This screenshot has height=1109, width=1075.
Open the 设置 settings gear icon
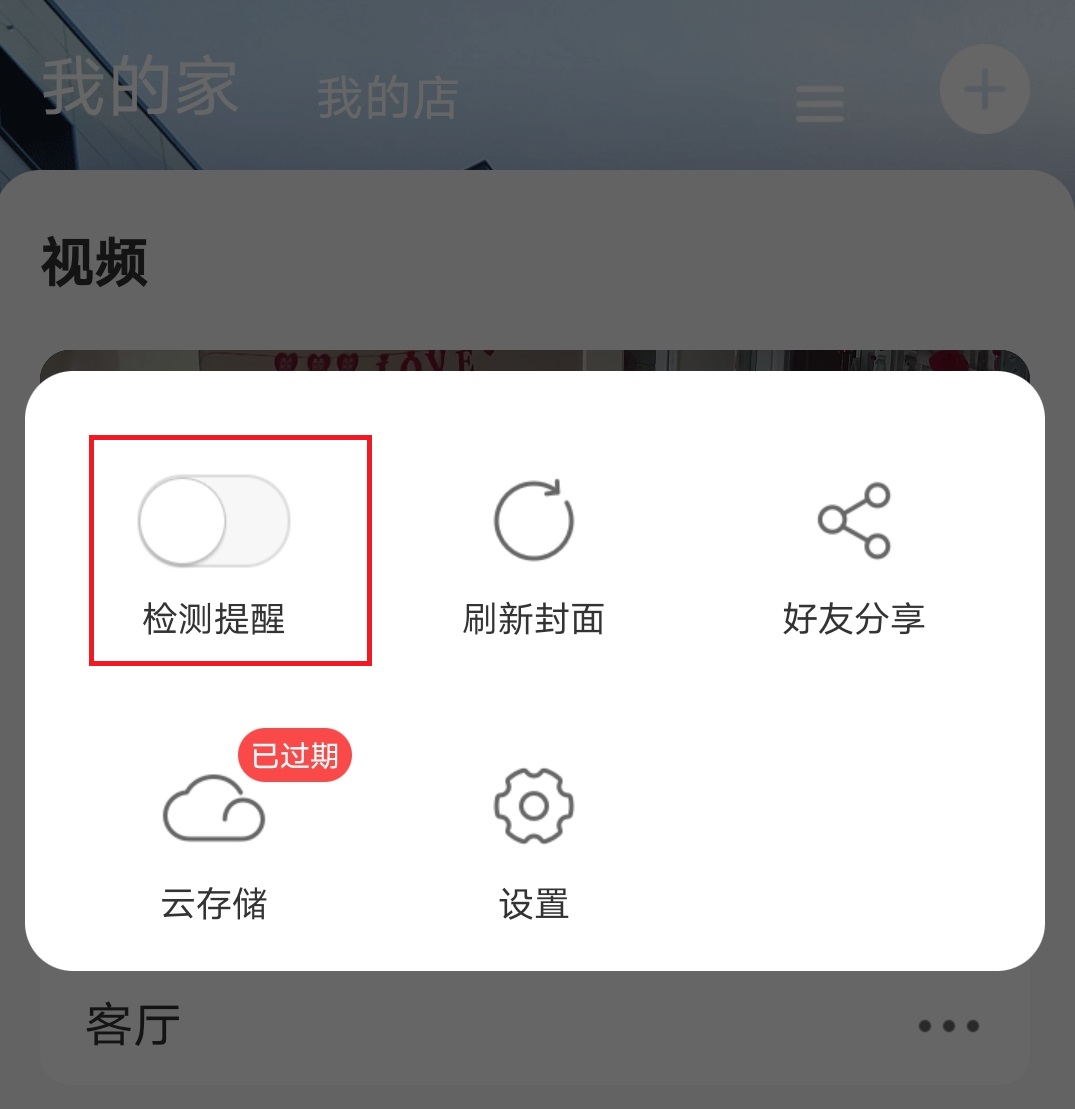click(x=533, y=805)
